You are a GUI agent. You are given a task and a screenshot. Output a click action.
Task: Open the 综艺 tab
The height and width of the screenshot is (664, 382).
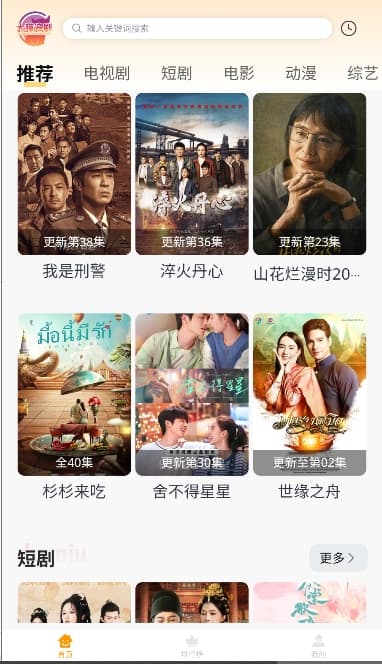point(363,73)
